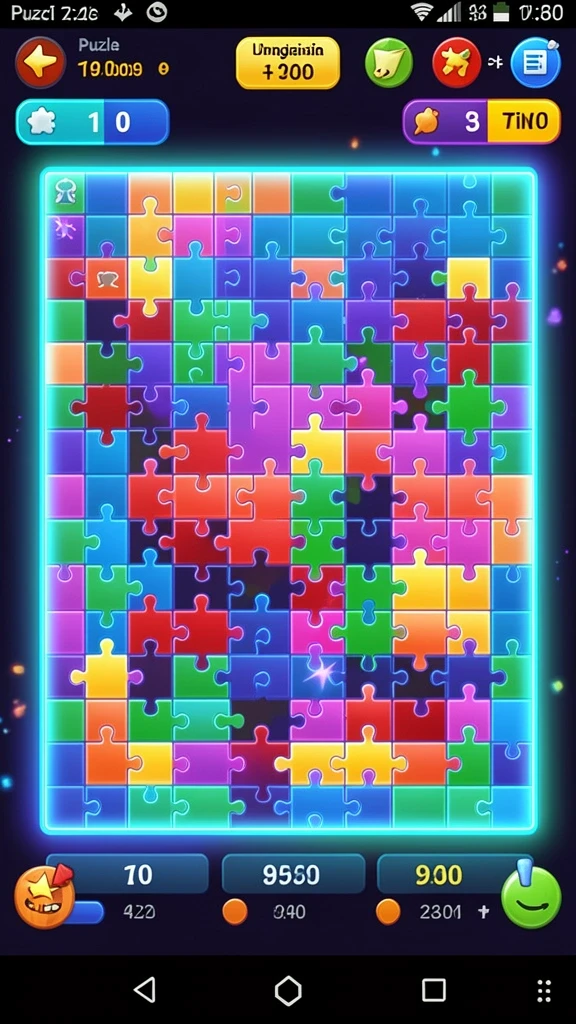Tap the orange back arrow button
The image size is (576, 1024).
click(x=40, y=62)
